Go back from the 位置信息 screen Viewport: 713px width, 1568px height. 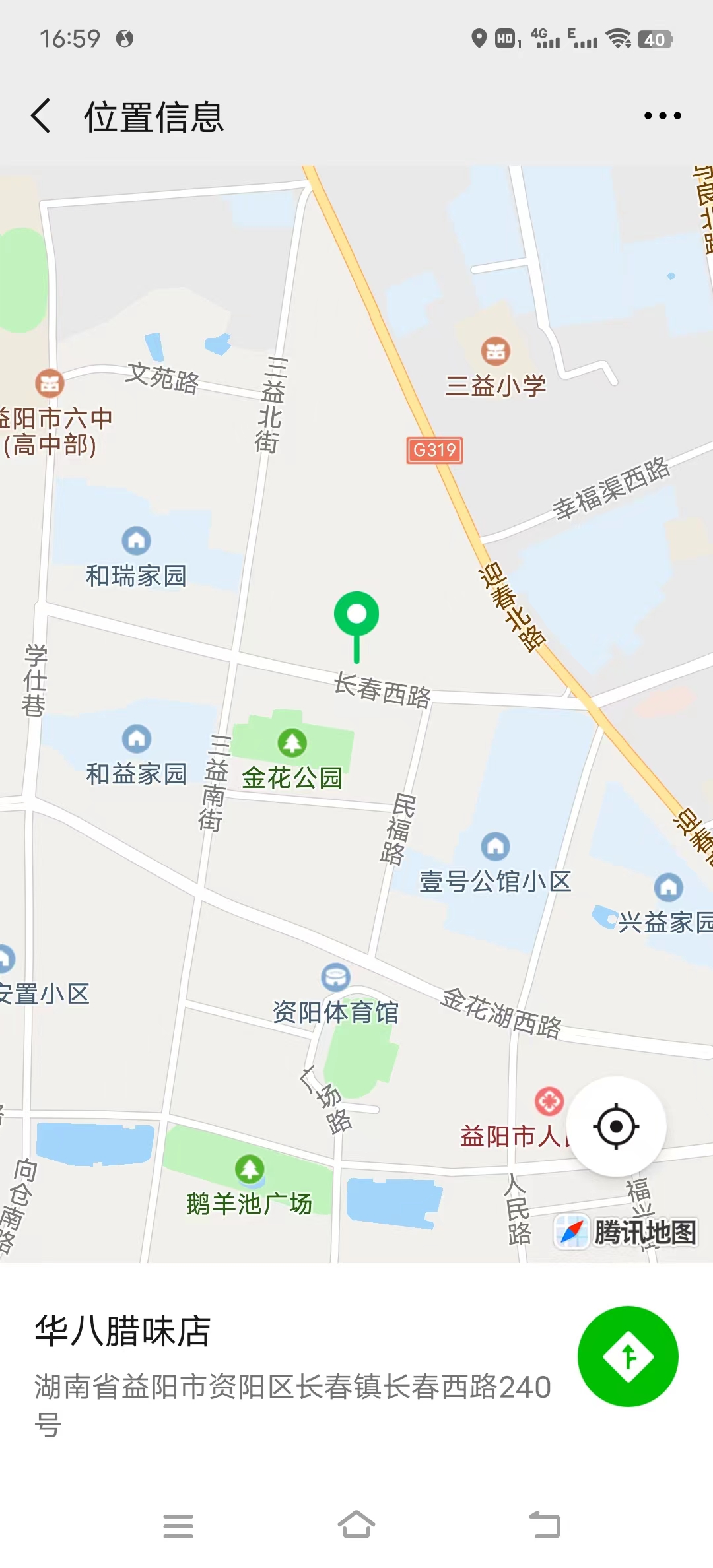(41, 116)
